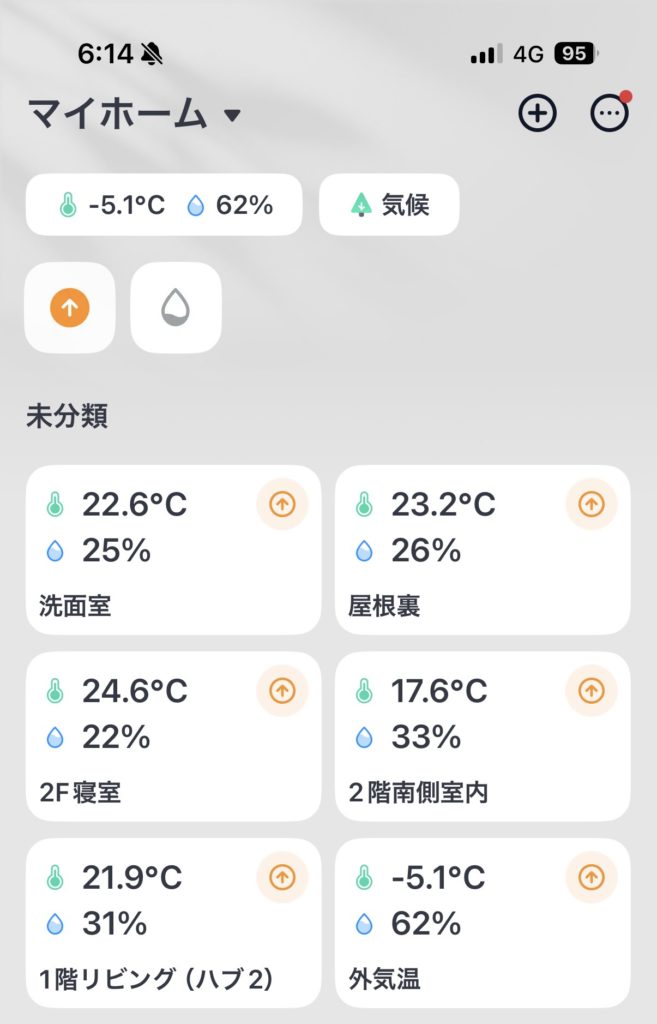Viewport: 657px width, 1024px height.
Task: Add a new device with the plus icon
Action: [x=537, y=114]
